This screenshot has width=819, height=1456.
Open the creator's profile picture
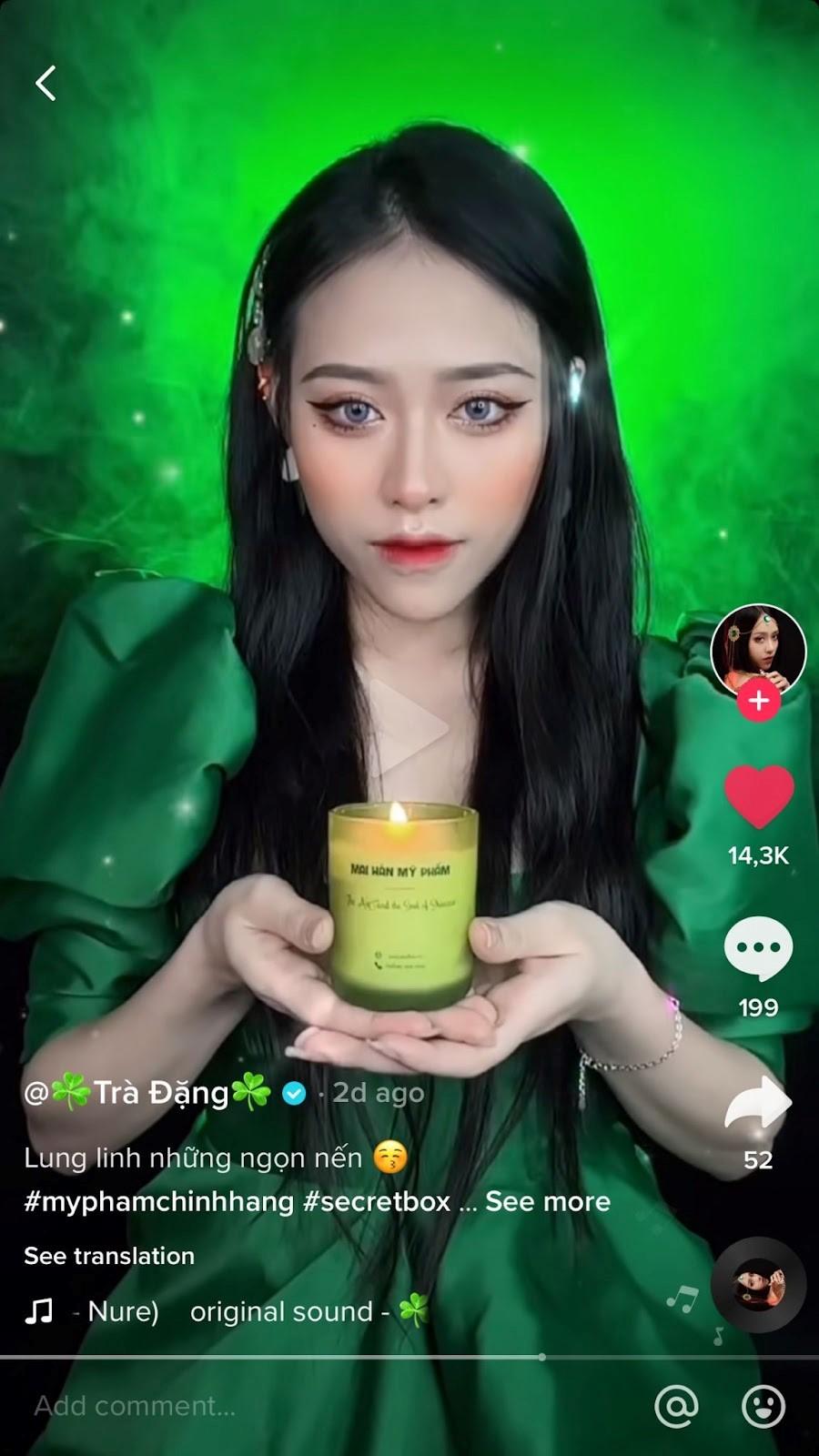(x=758, y=650)
